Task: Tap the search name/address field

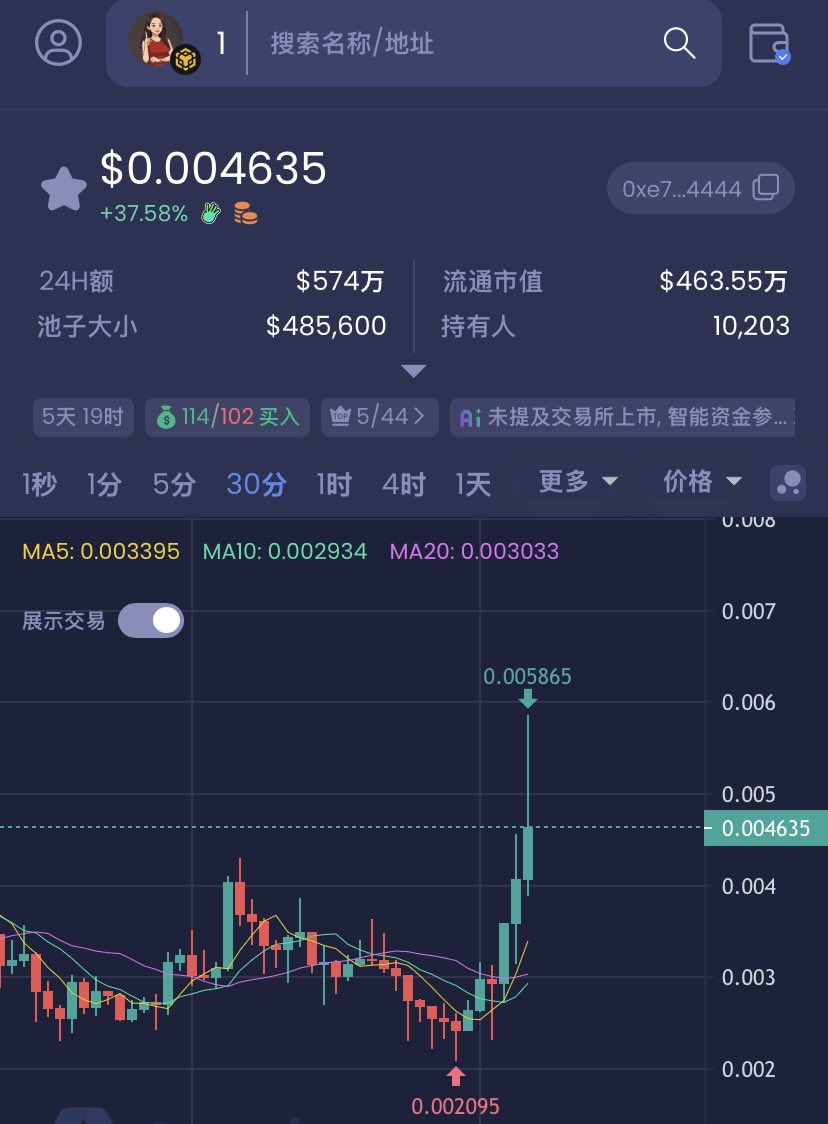Action: point(450,43)
